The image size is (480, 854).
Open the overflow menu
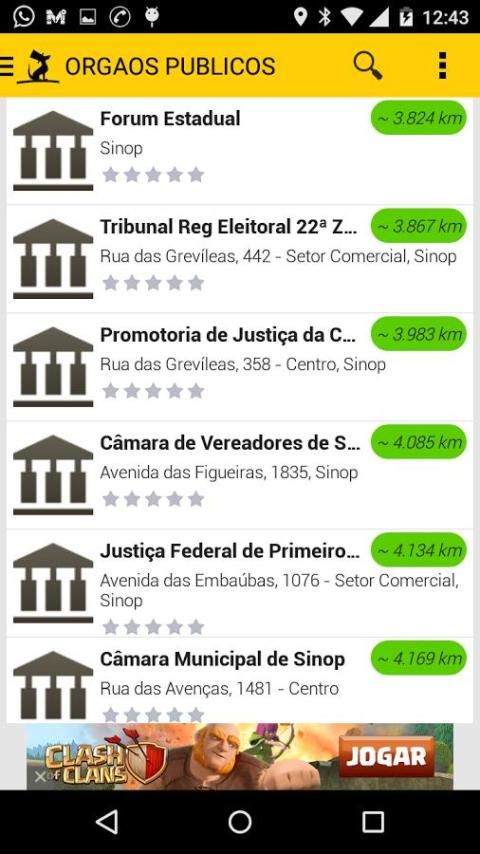[442, 66]
